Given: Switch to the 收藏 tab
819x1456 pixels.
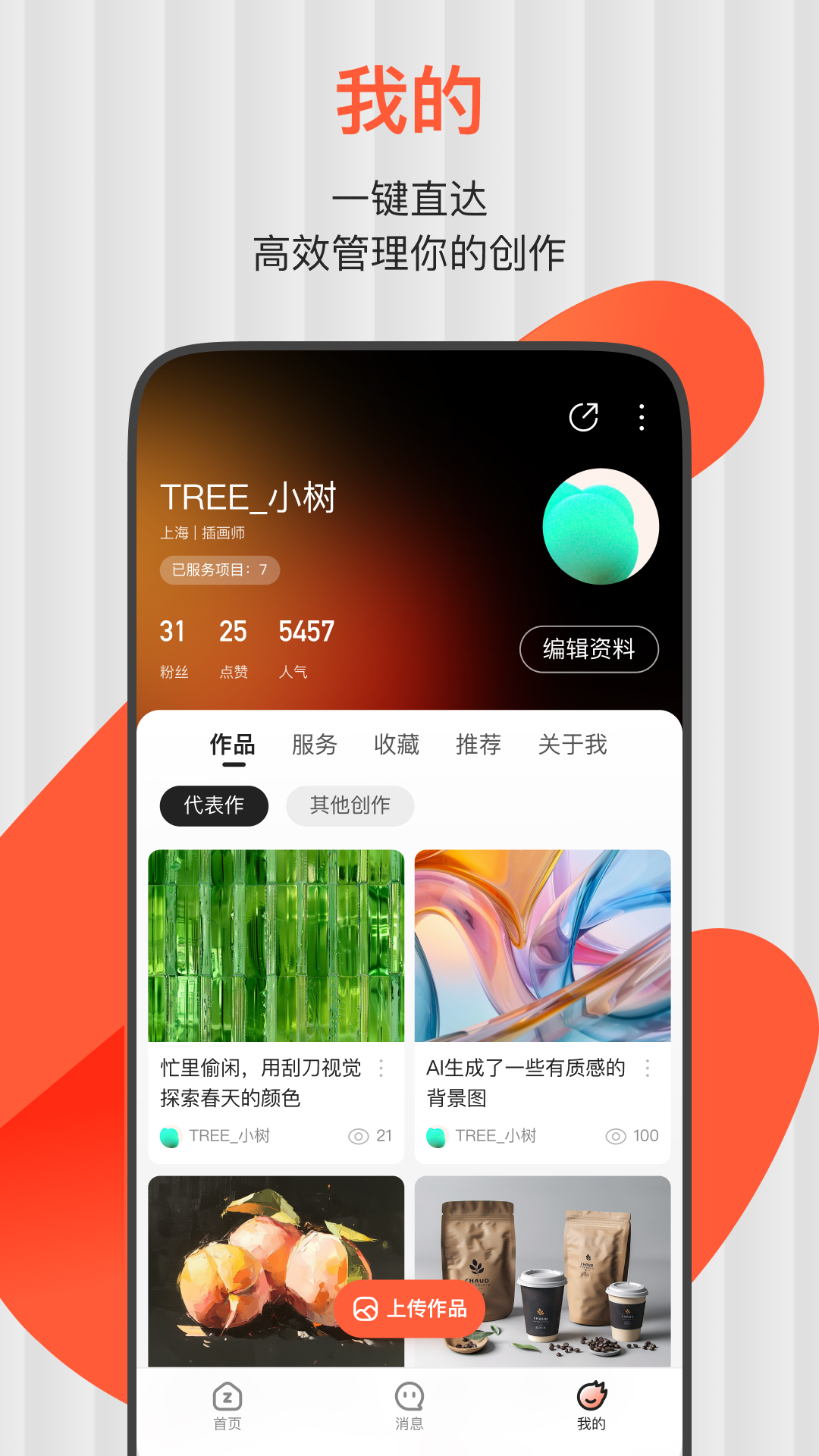Looking at the screenshot, I should 397,745.
